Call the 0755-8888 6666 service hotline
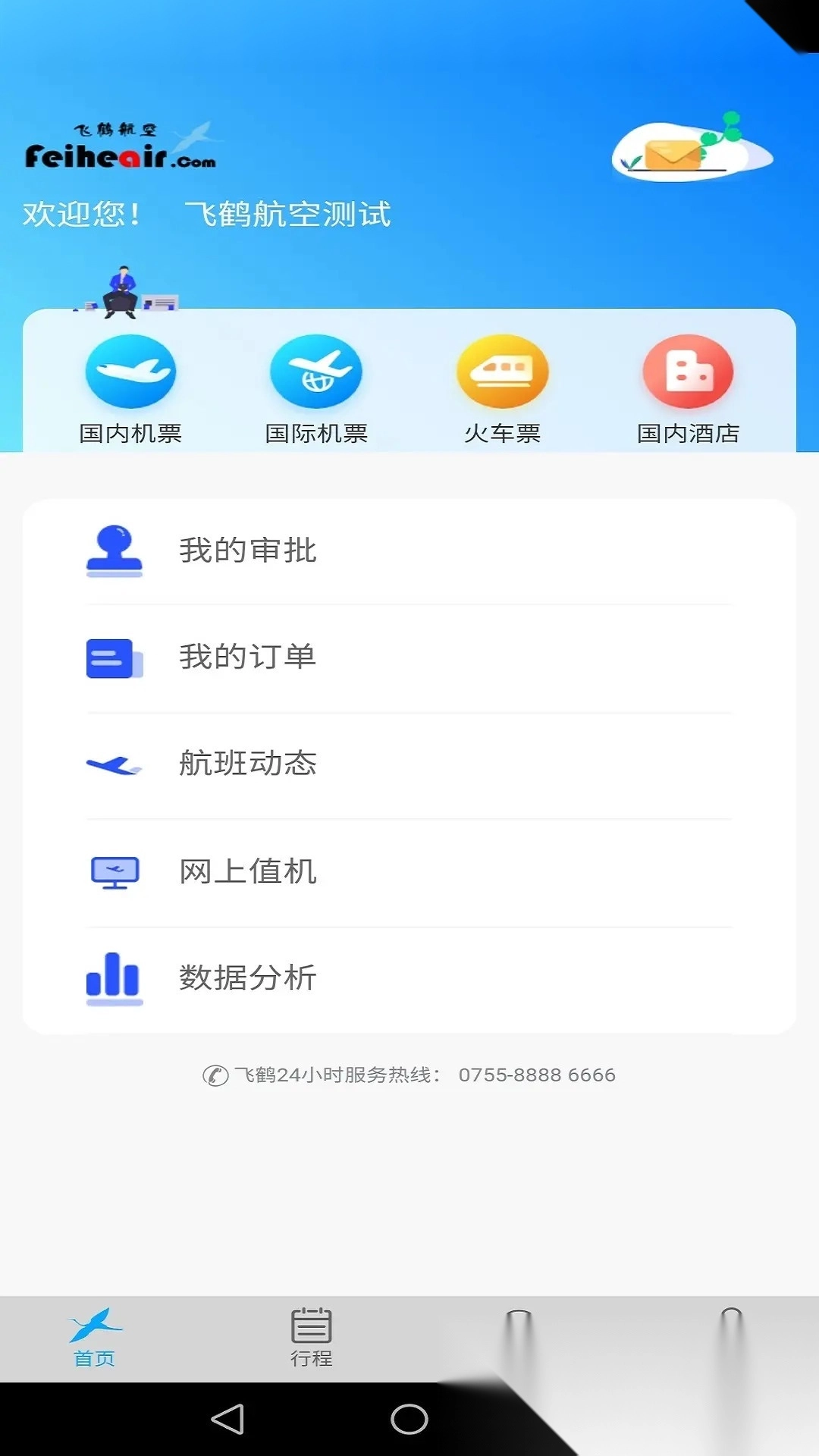 (x=536, y=1075)
